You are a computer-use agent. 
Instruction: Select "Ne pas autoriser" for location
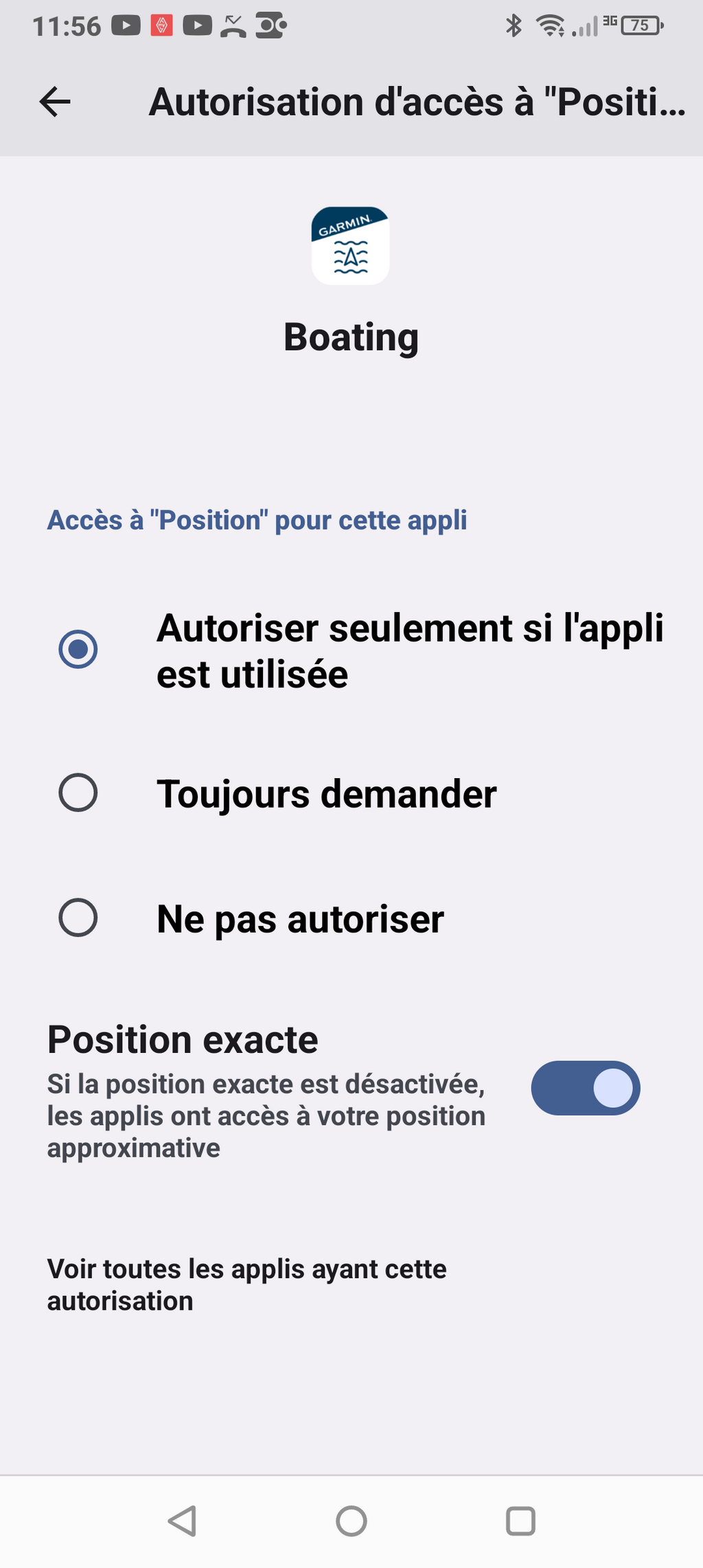pyautogui.click(x=351, y=918)
